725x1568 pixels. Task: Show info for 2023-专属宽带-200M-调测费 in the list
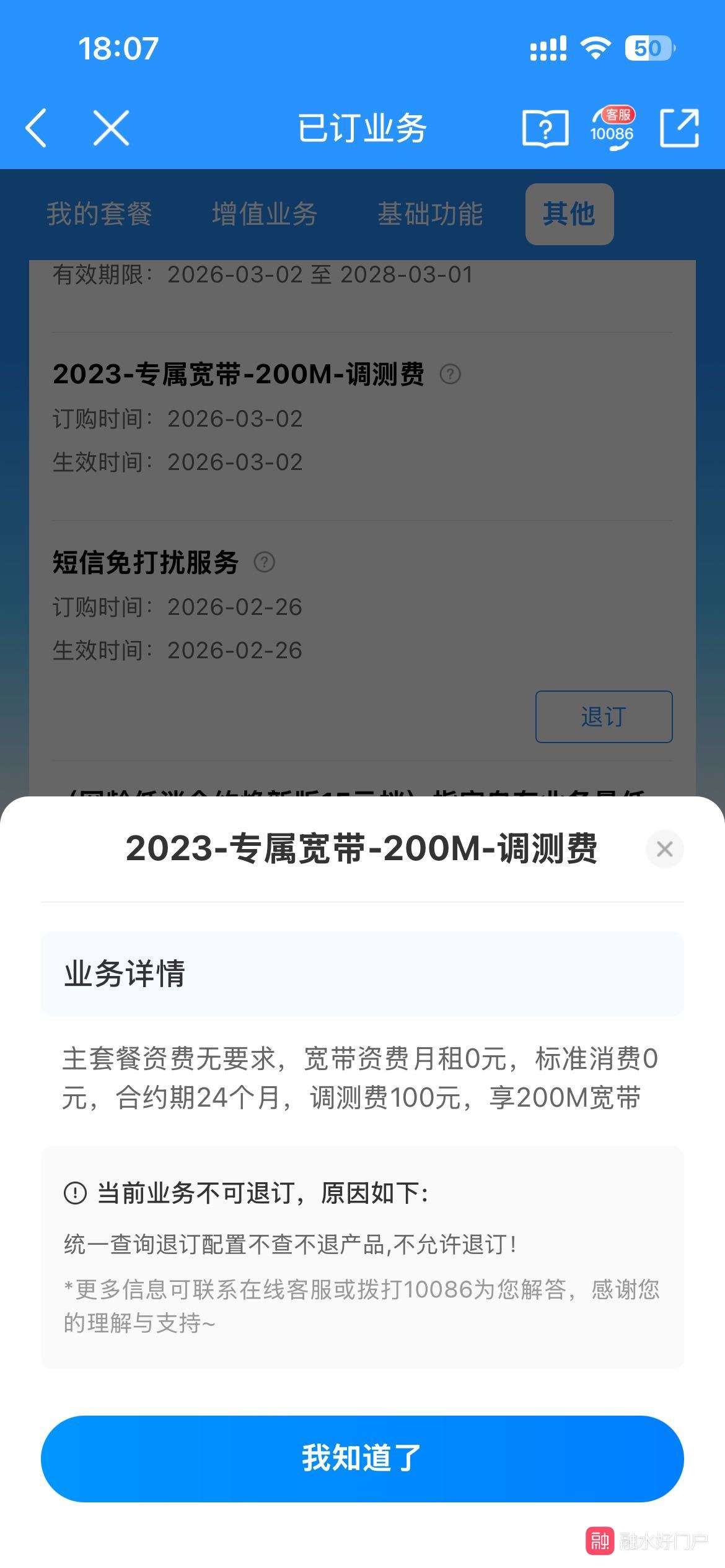point(450,374)
